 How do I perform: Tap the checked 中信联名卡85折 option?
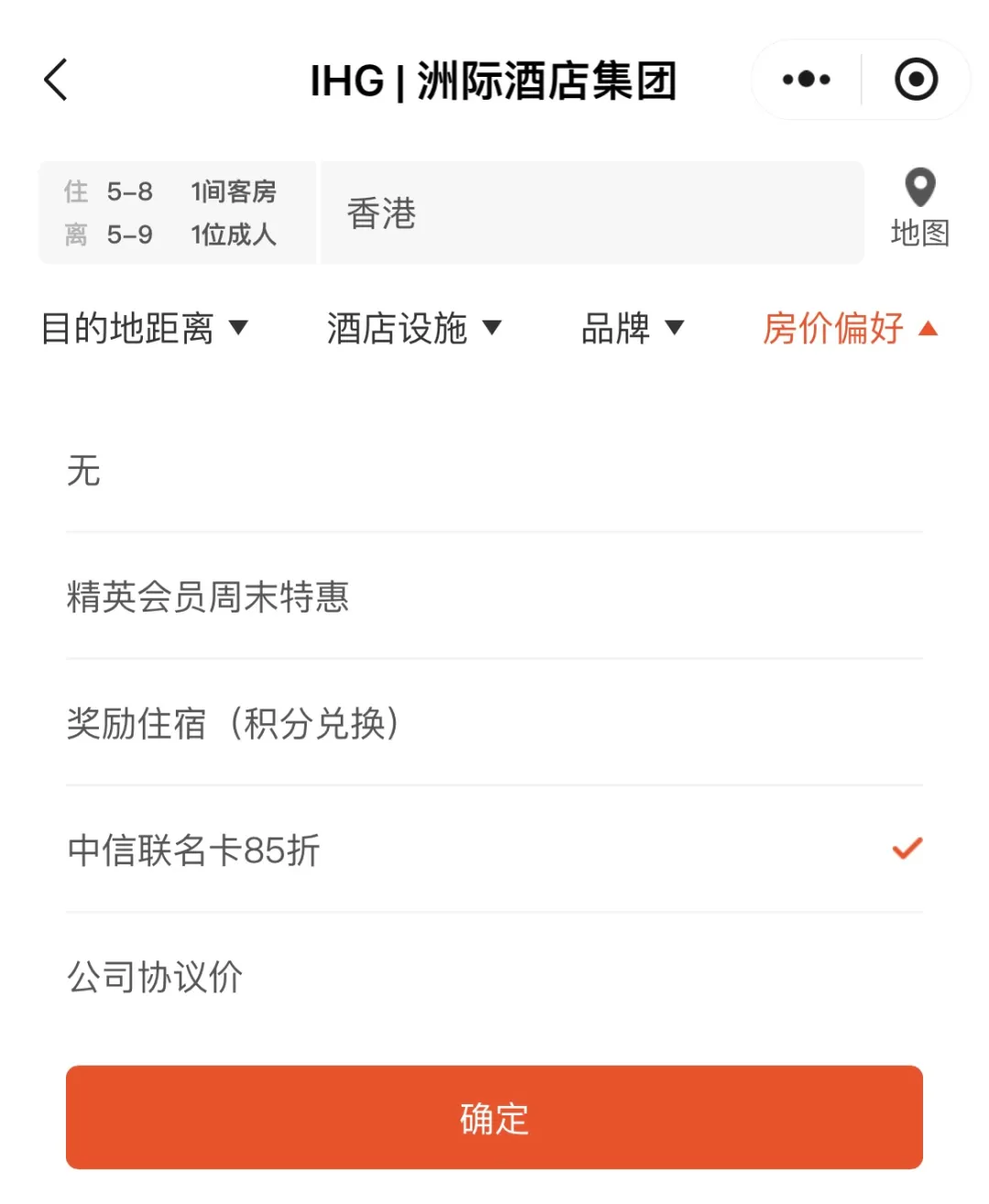[494, 850]
